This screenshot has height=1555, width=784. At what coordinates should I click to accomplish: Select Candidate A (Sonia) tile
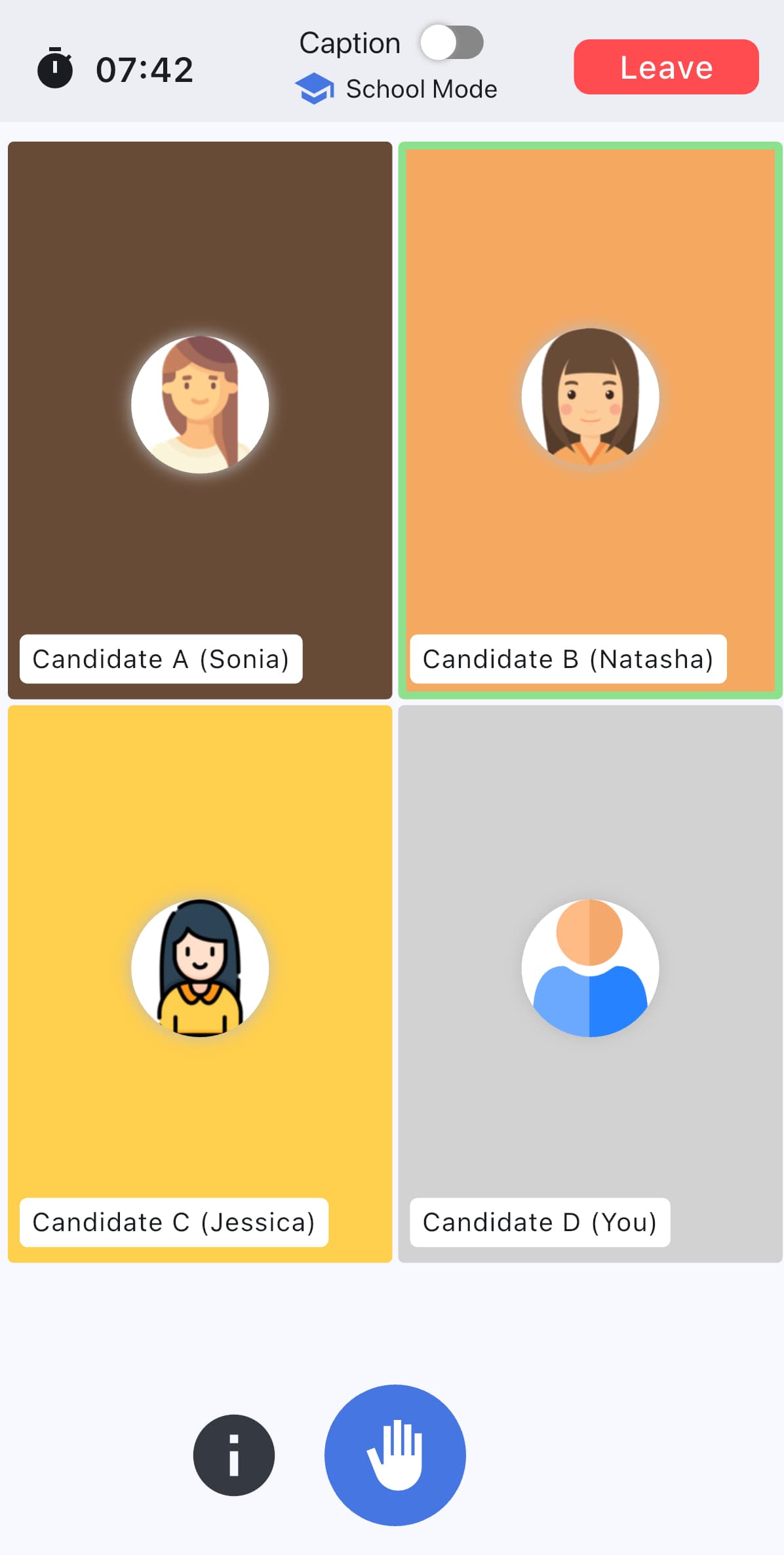(x=200, y=420)
